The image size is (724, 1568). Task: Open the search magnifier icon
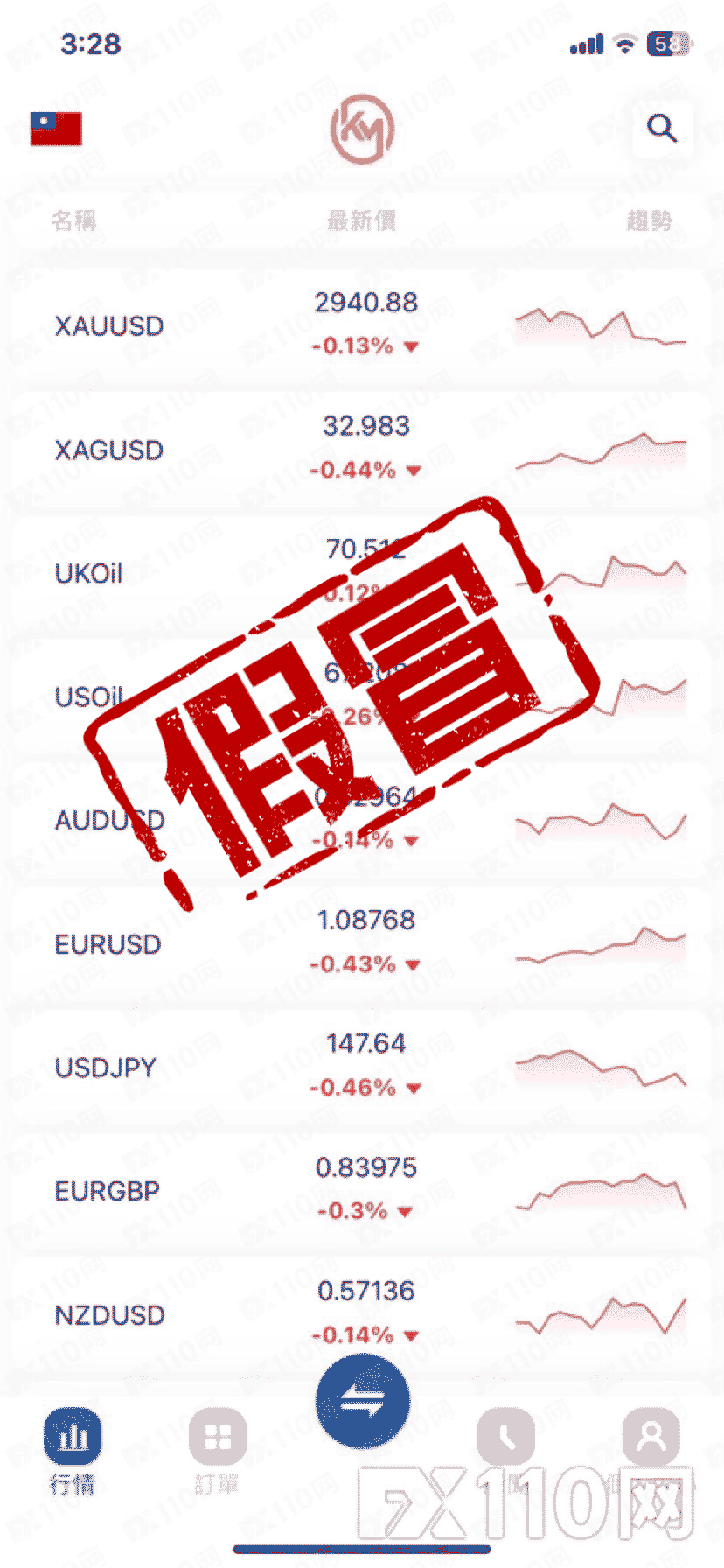click(x=662, y=129)
